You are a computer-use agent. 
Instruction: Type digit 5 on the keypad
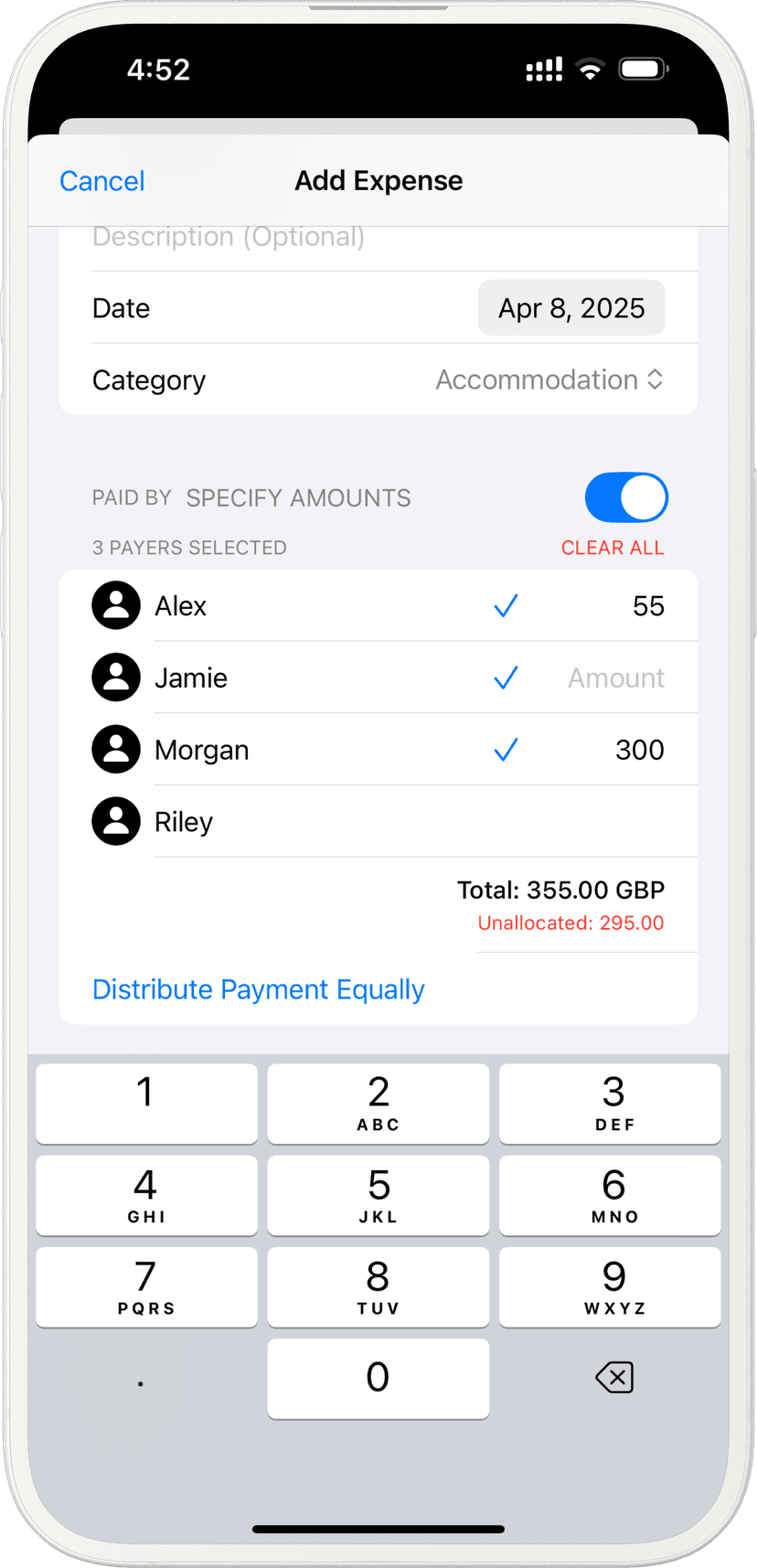tap(378, 1195)
